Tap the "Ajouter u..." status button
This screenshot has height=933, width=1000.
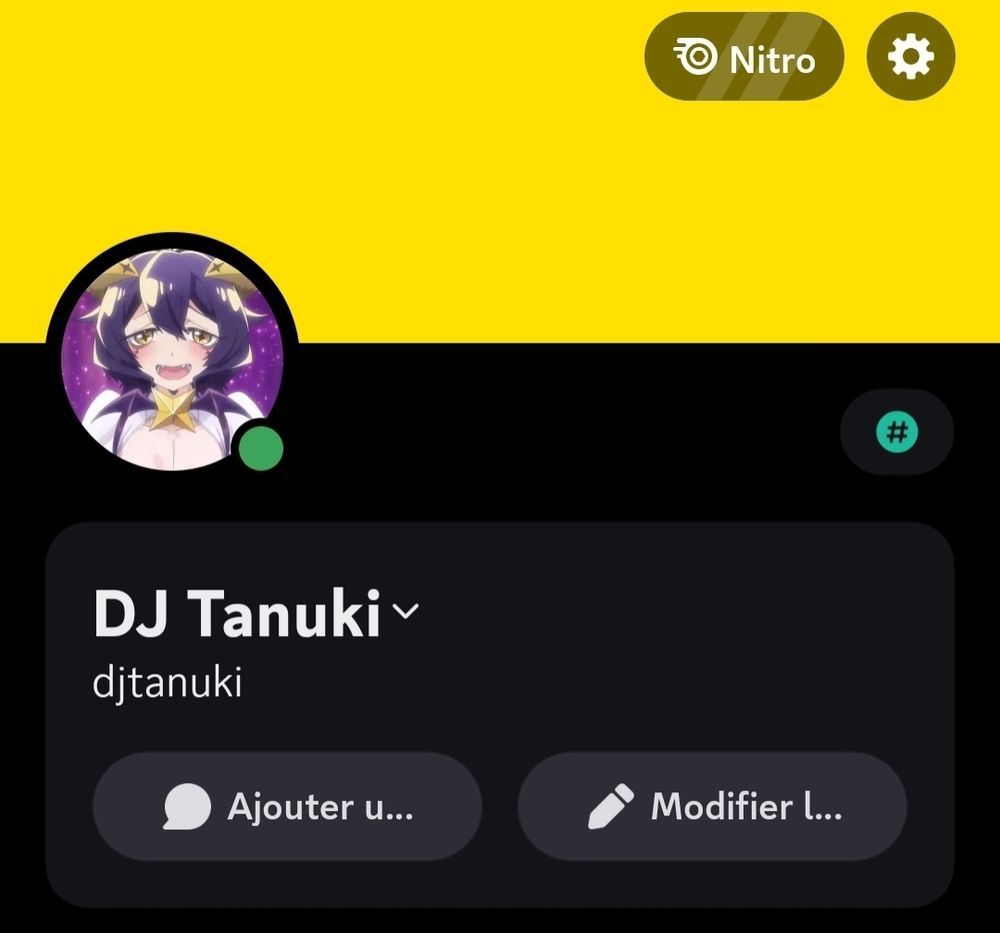click(287, 806)
